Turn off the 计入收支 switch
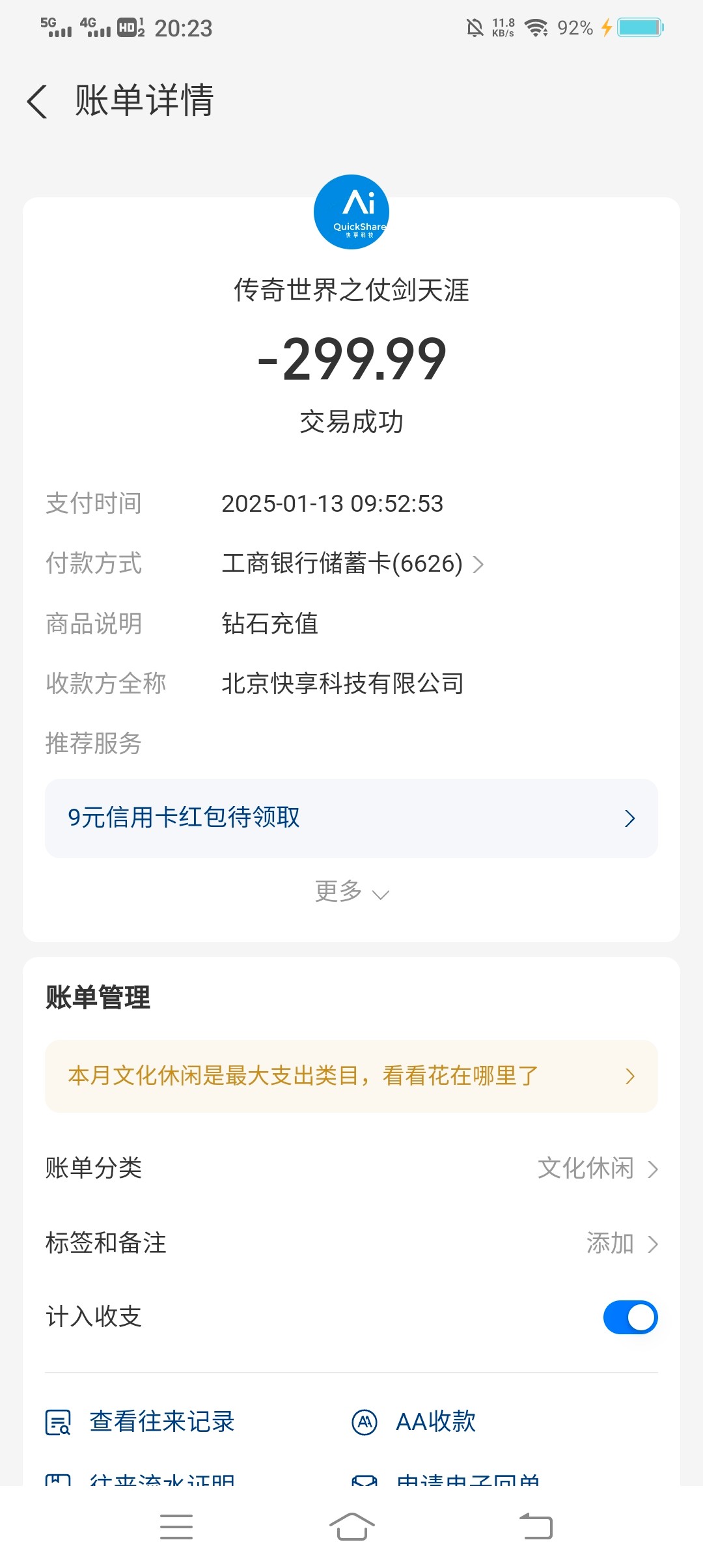Viewport: 703px width, 1568px height. click(x=630, y=1317)
